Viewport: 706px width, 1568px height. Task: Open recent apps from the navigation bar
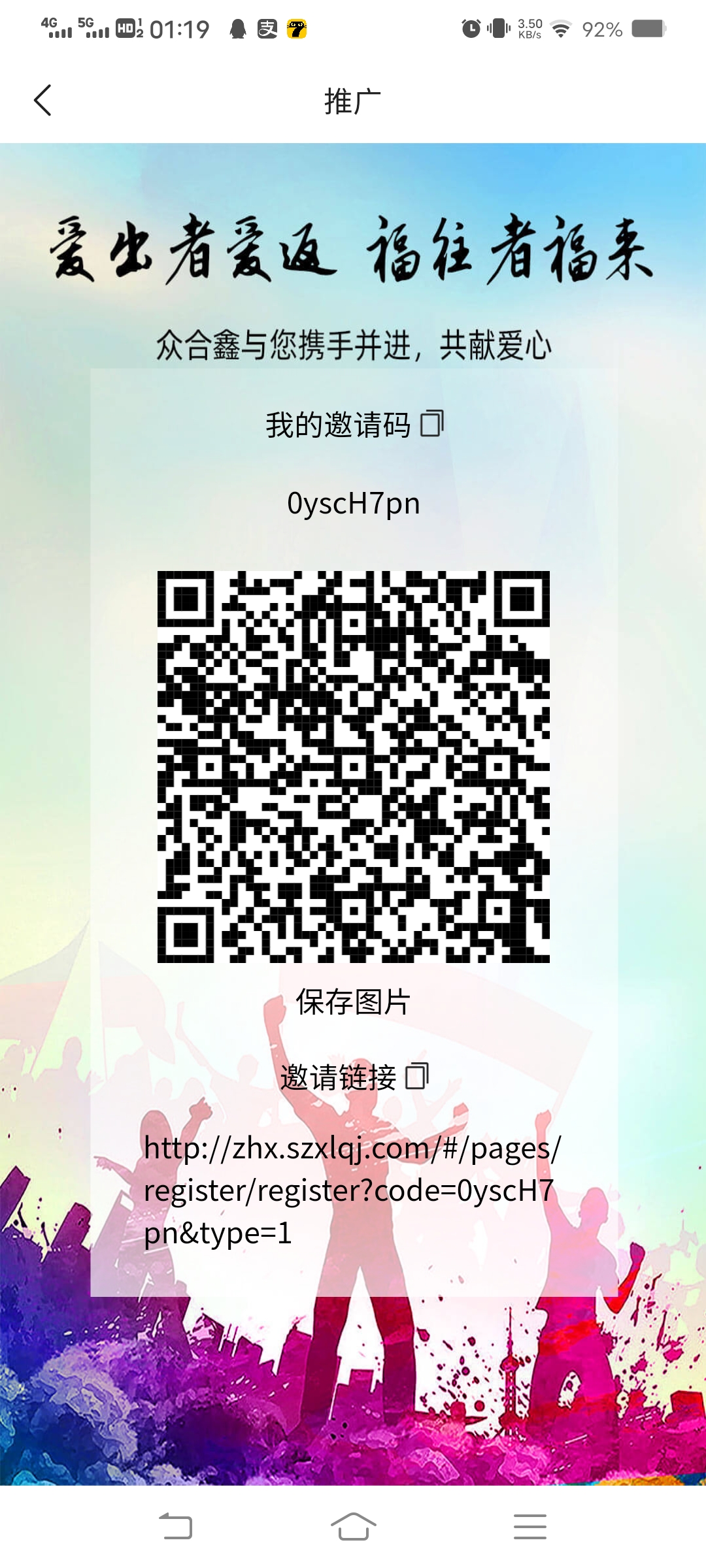coord(530,1526)
